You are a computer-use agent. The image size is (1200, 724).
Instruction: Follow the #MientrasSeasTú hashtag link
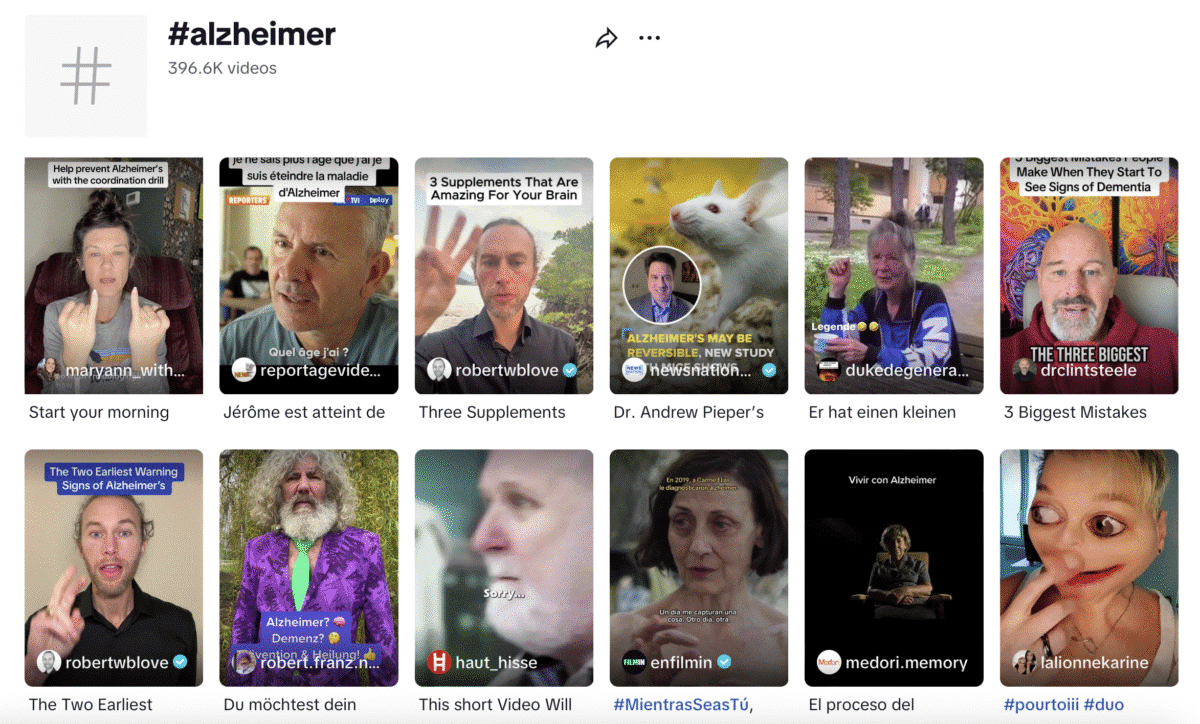pos(682,704)
